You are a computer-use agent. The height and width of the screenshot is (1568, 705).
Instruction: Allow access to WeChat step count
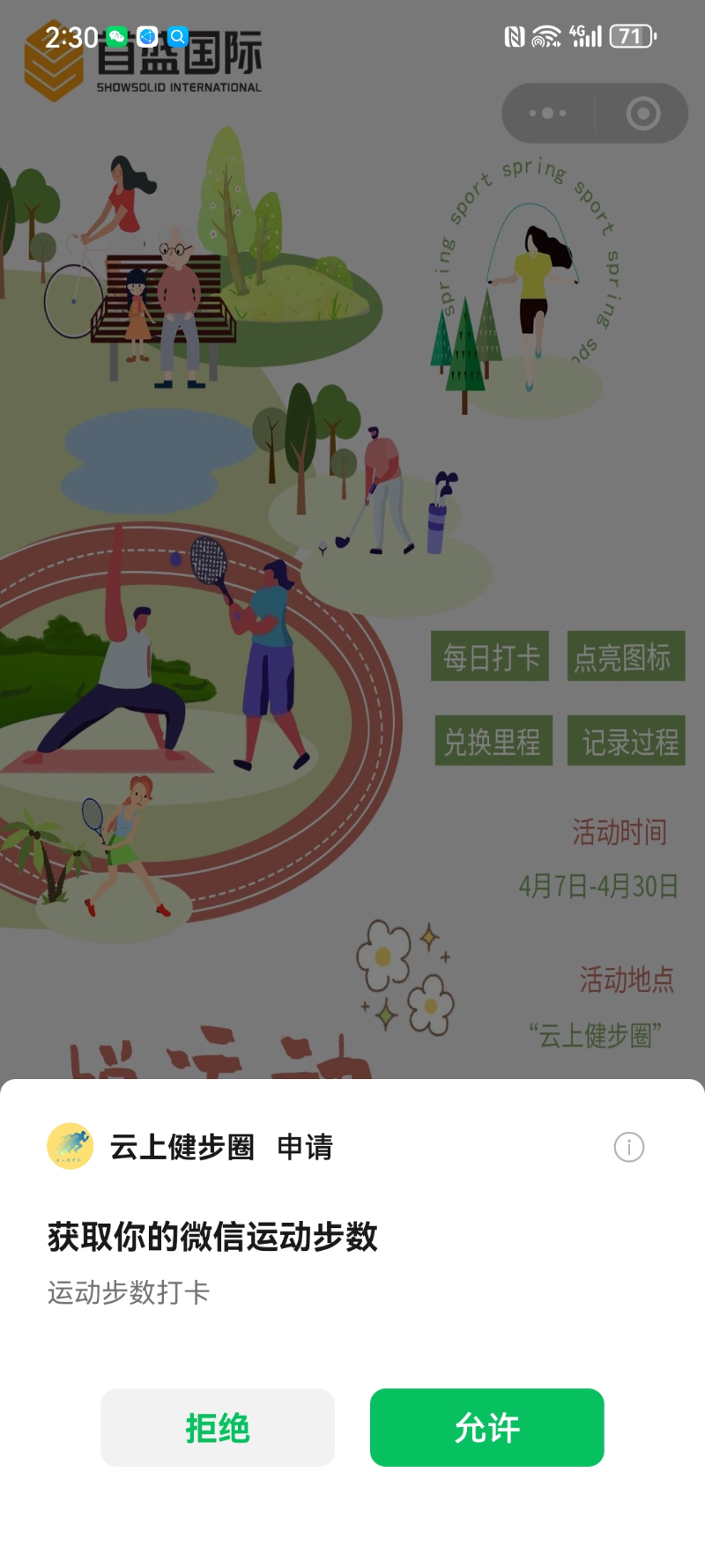486,1427
